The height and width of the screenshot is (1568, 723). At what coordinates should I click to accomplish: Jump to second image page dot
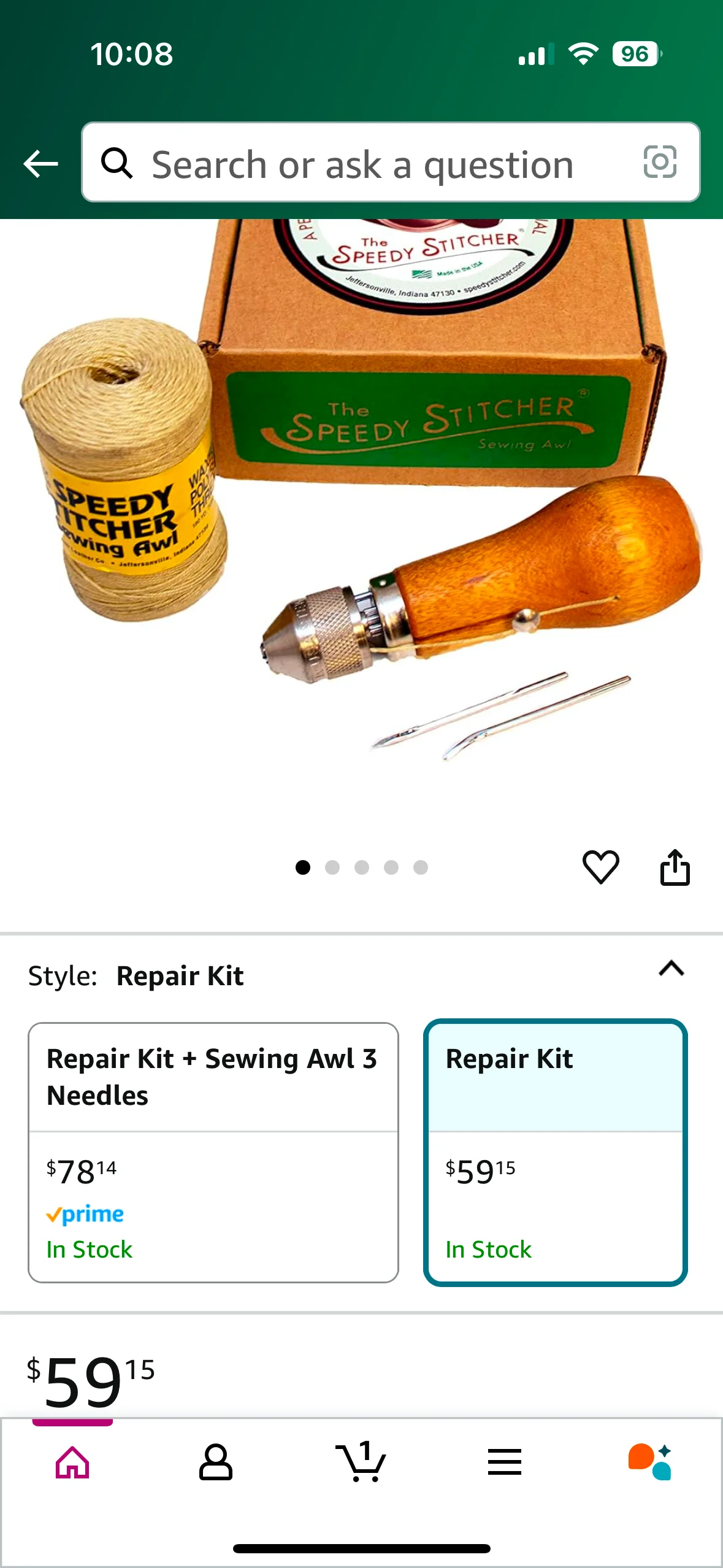tap(332, 867)
